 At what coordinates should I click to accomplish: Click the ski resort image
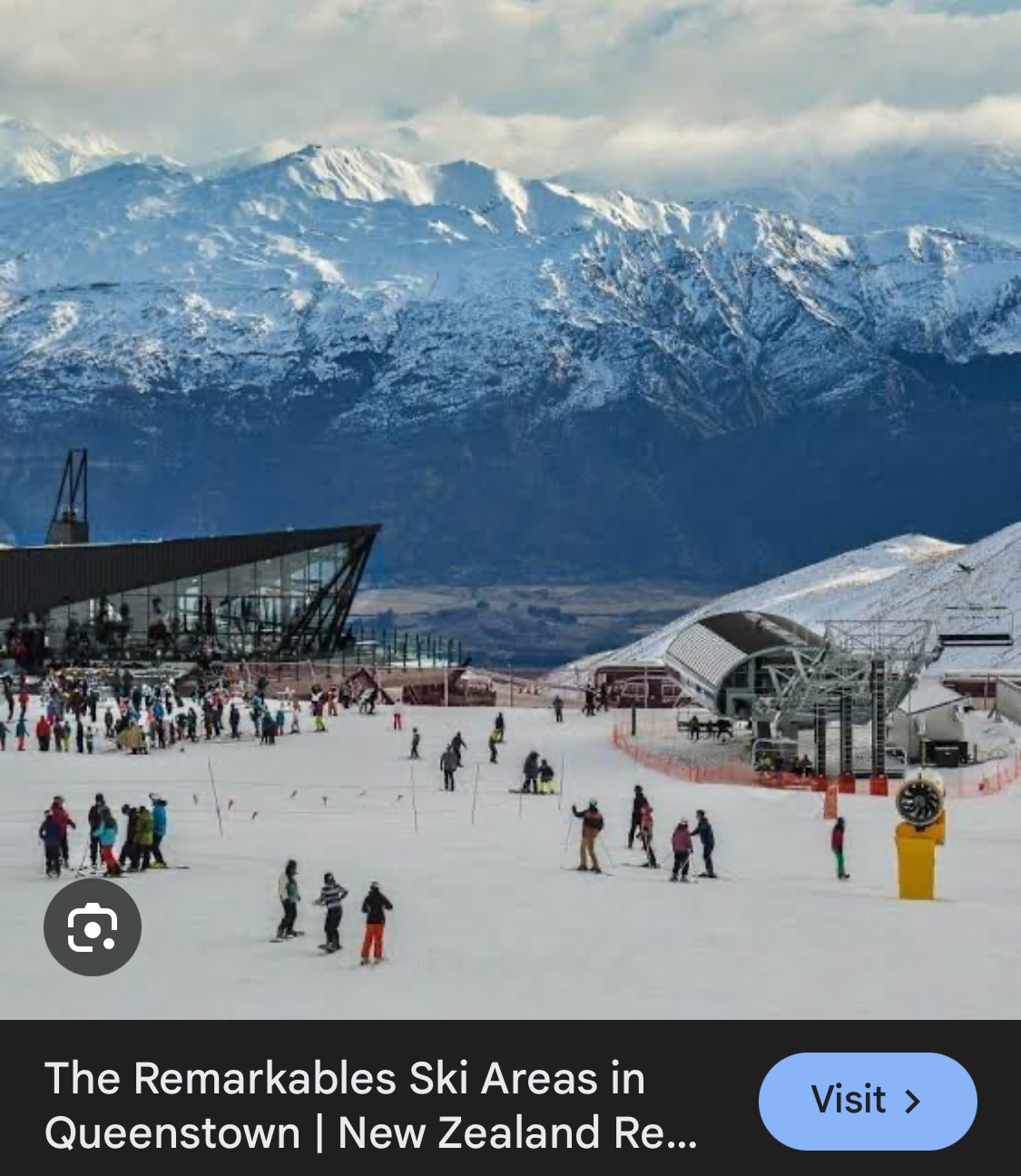[508, 508]
